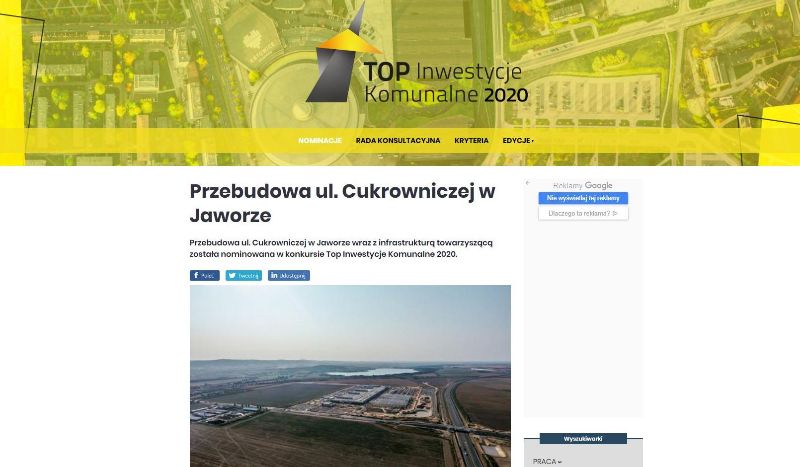Go to Rada Konsultacyjna page
Screen dimensions: 800x467
click(397, 141)
